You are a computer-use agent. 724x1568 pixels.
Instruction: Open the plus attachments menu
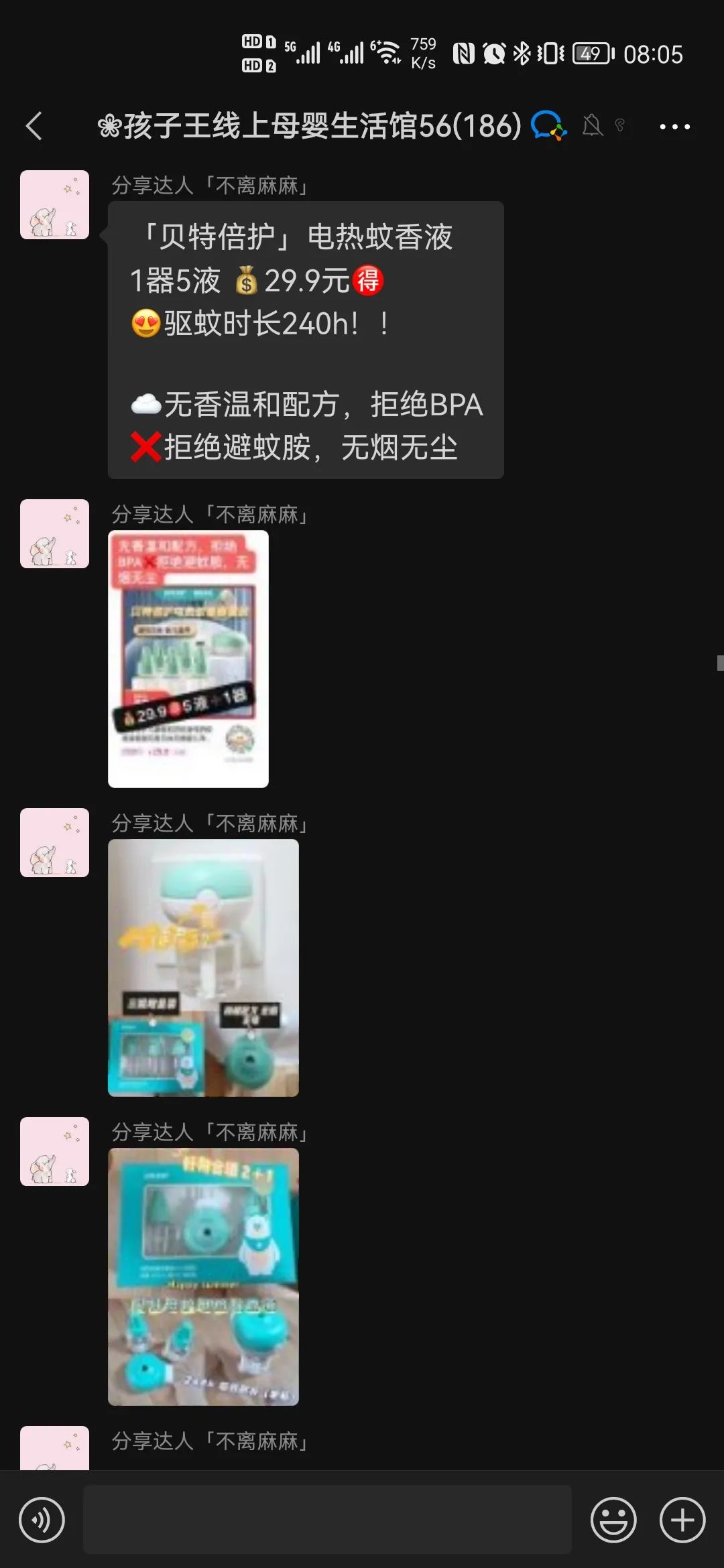pos(682,1520)
